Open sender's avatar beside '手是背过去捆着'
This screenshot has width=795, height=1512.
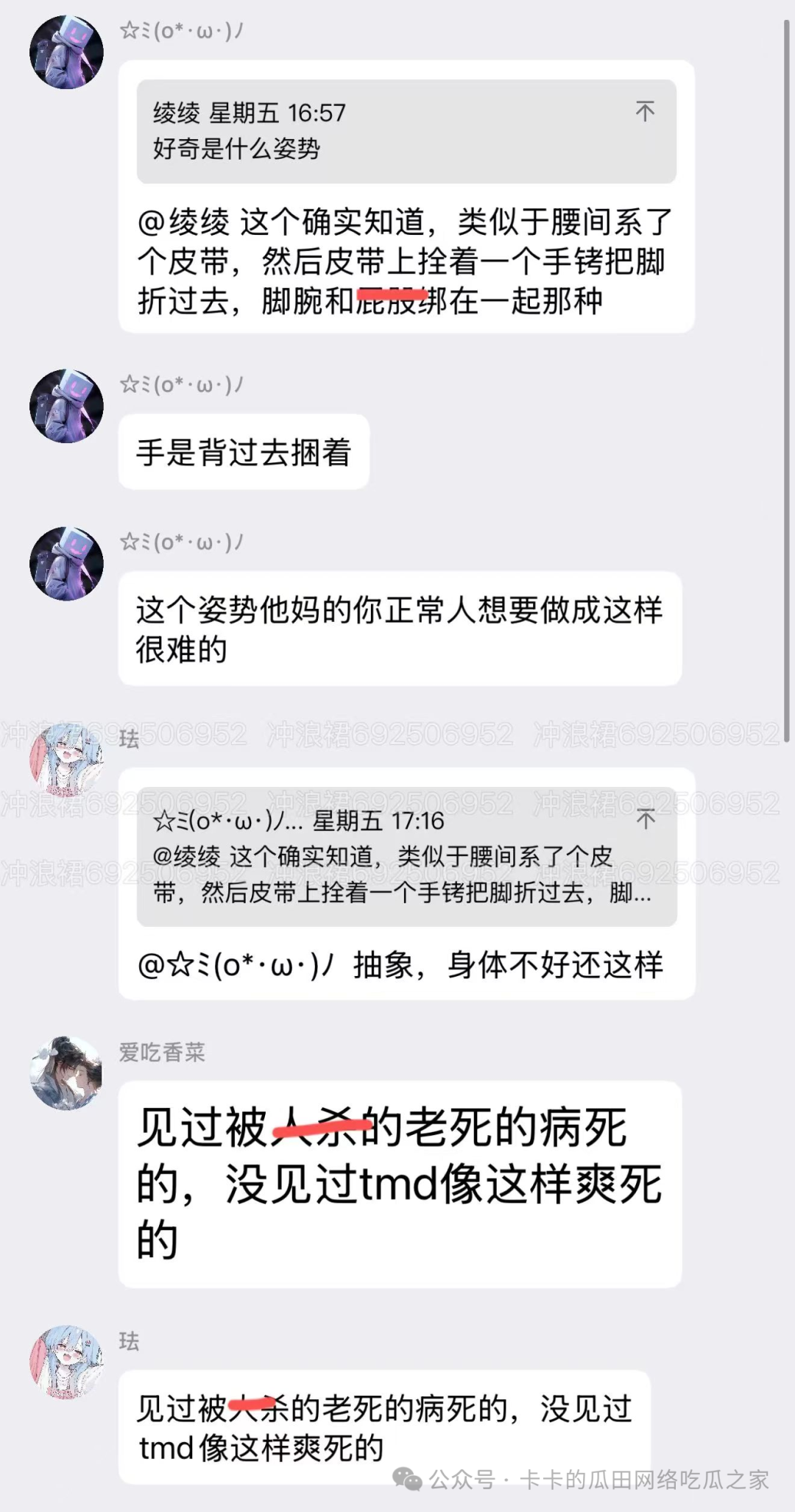(x=66, y=406)
